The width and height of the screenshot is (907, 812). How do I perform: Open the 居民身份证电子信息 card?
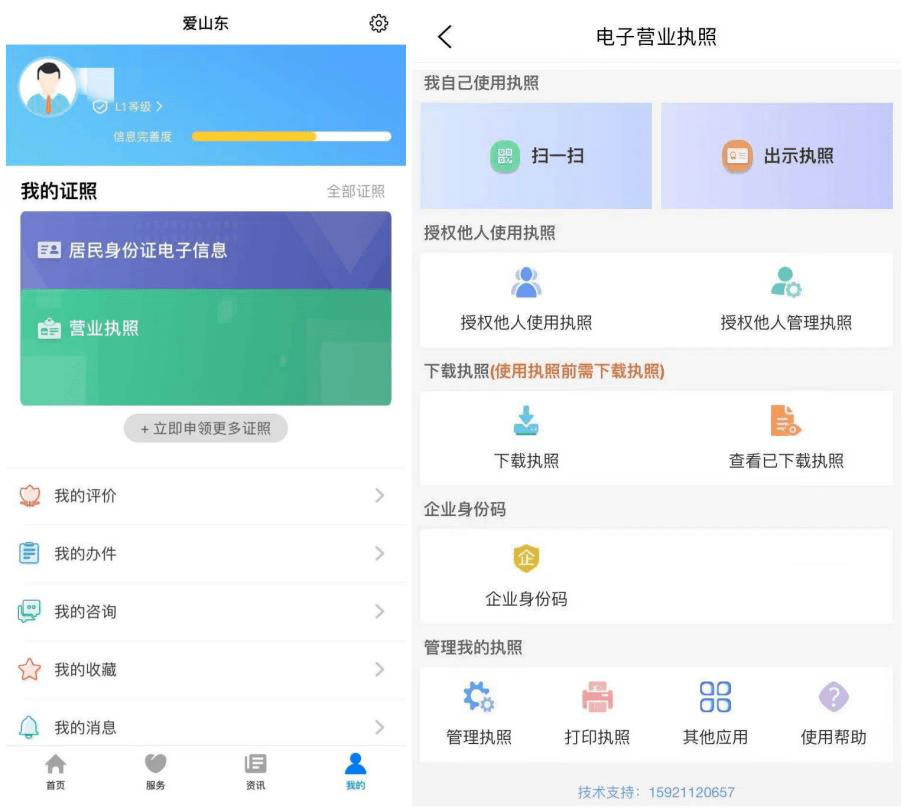pyautogui.click(x=205, y=250)
